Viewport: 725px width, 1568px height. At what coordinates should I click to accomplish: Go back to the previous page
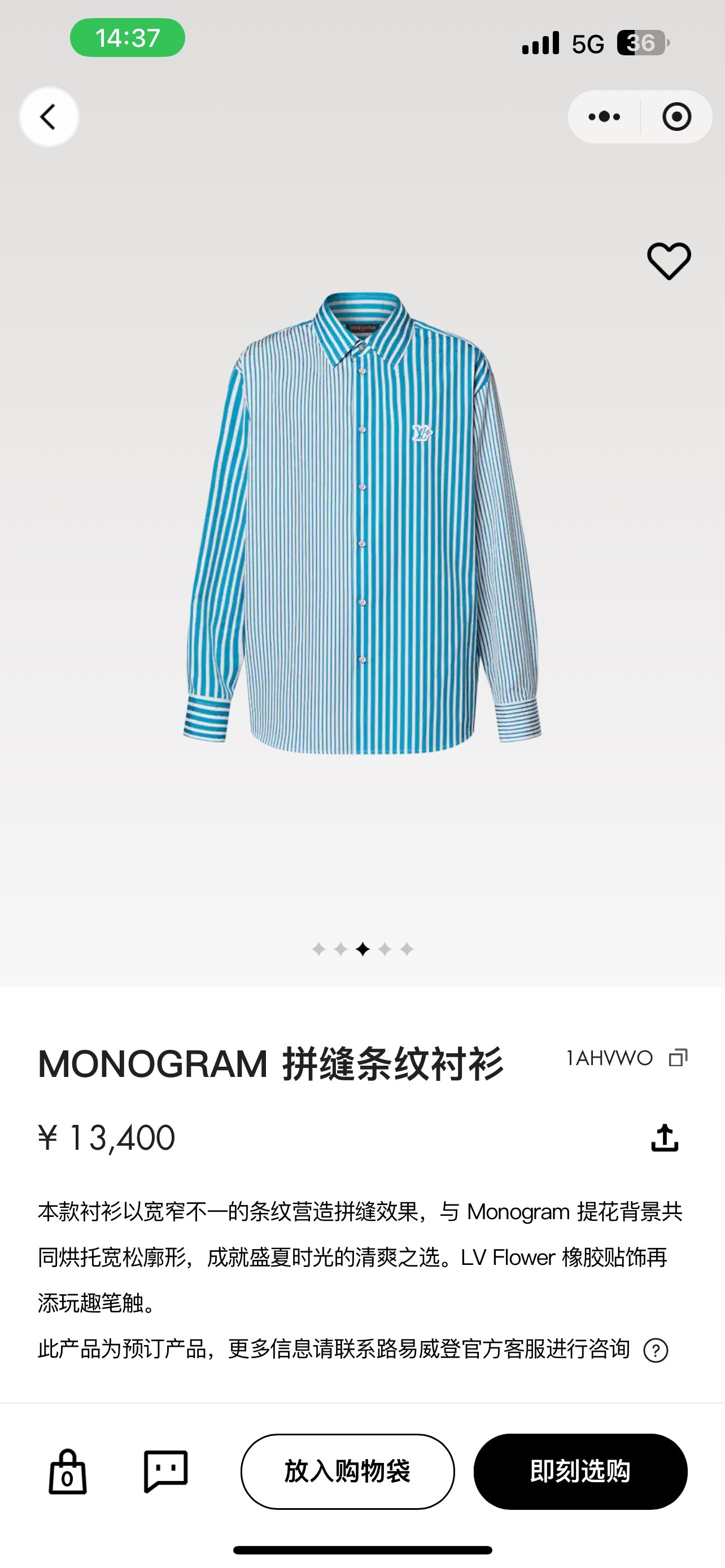point(49,117)
